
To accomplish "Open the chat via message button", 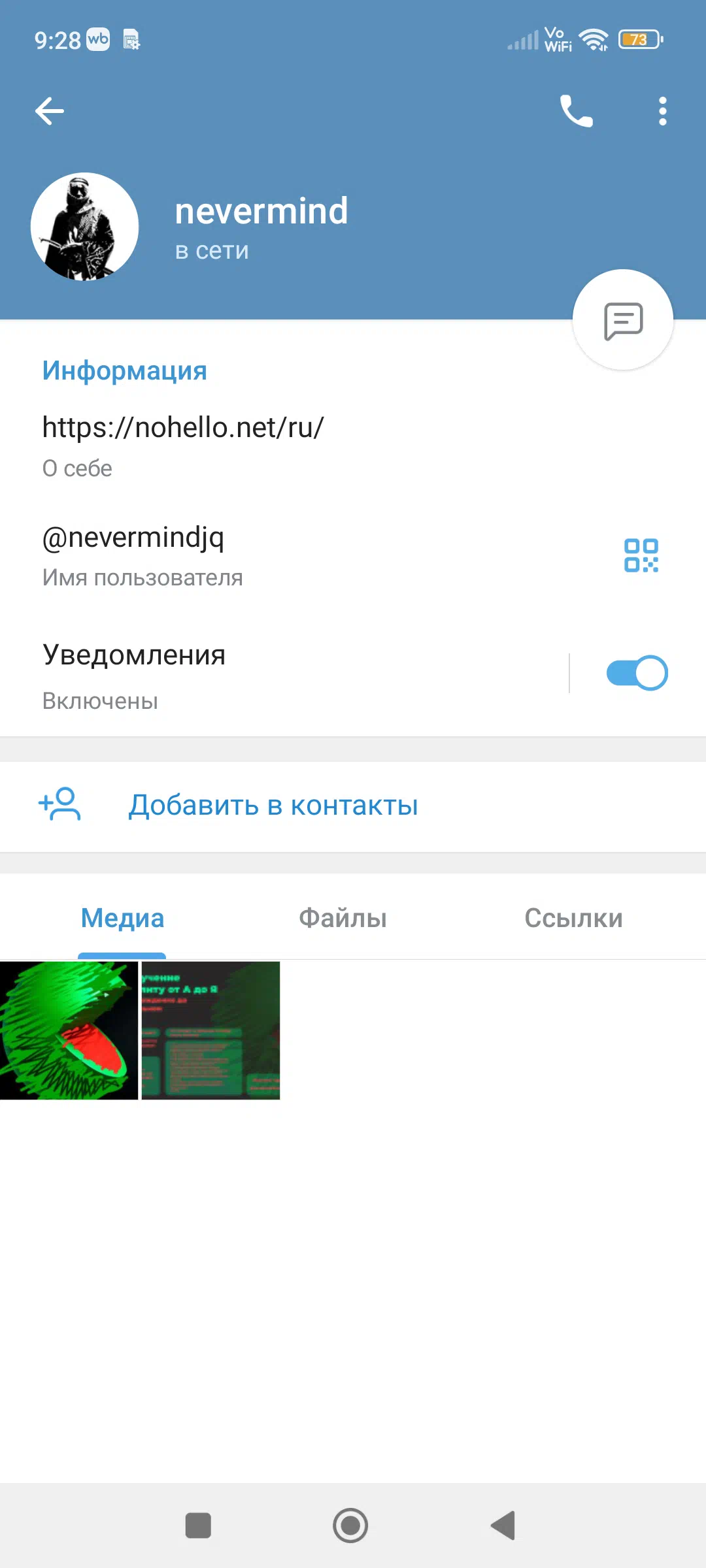I will [623, 320].
